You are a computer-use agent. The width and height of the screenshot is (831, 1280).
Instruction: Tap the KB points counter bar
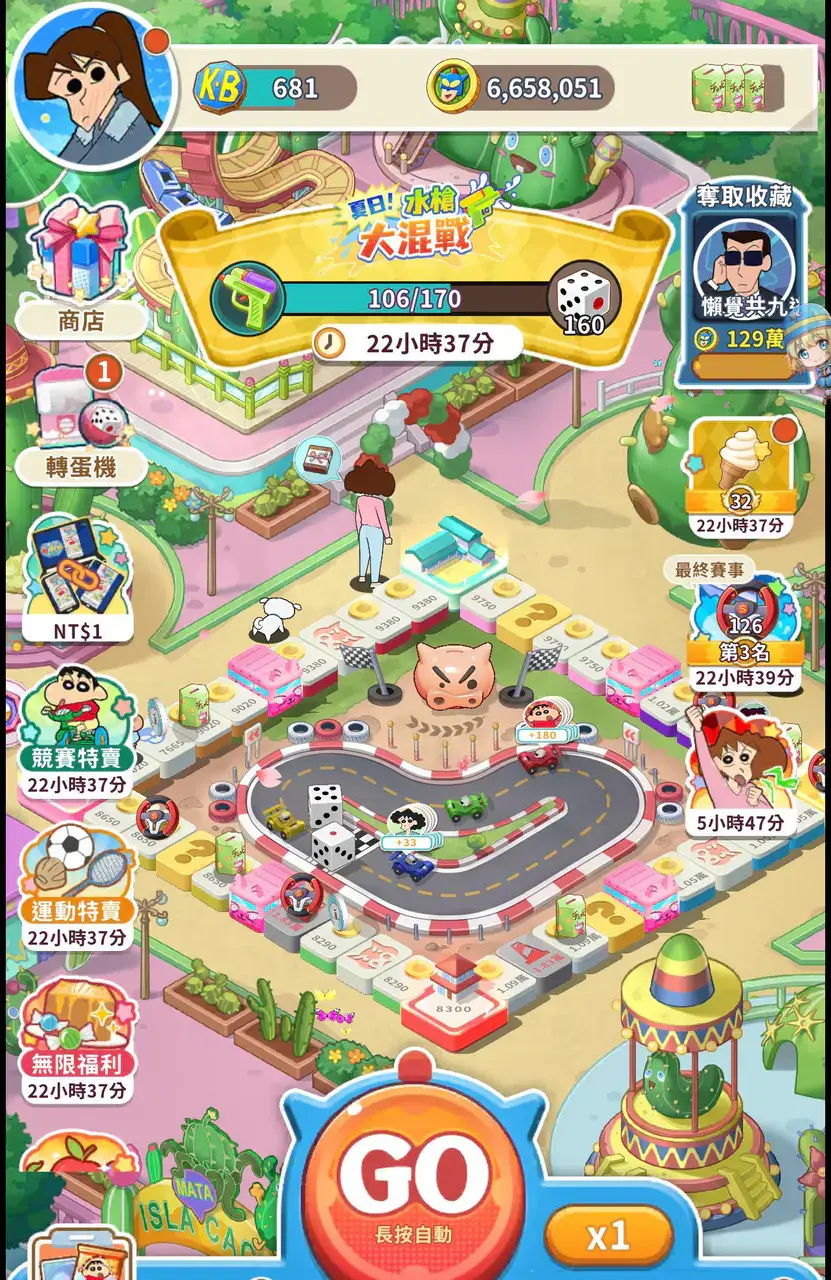(275, 88)
